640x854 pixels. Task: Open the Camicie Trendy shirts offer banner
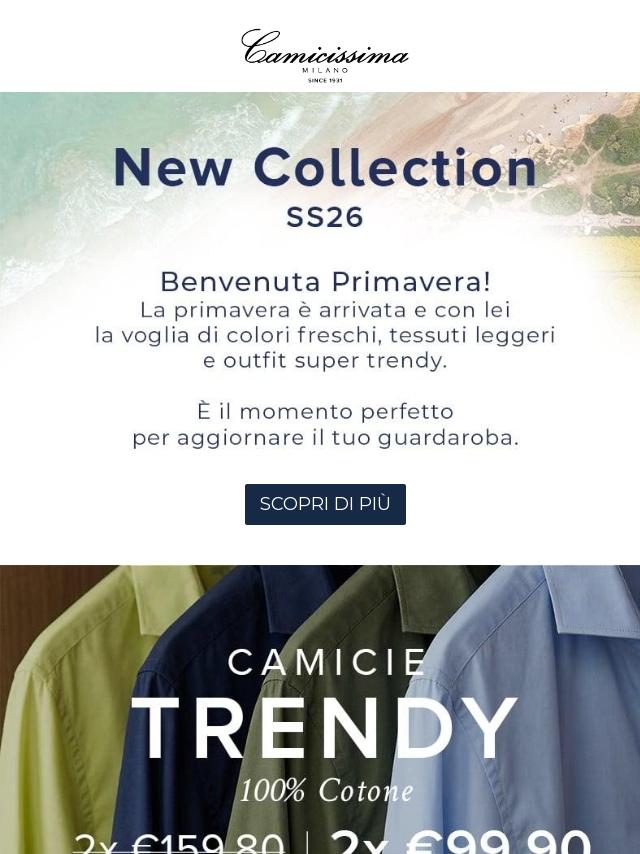click(320, 720)
